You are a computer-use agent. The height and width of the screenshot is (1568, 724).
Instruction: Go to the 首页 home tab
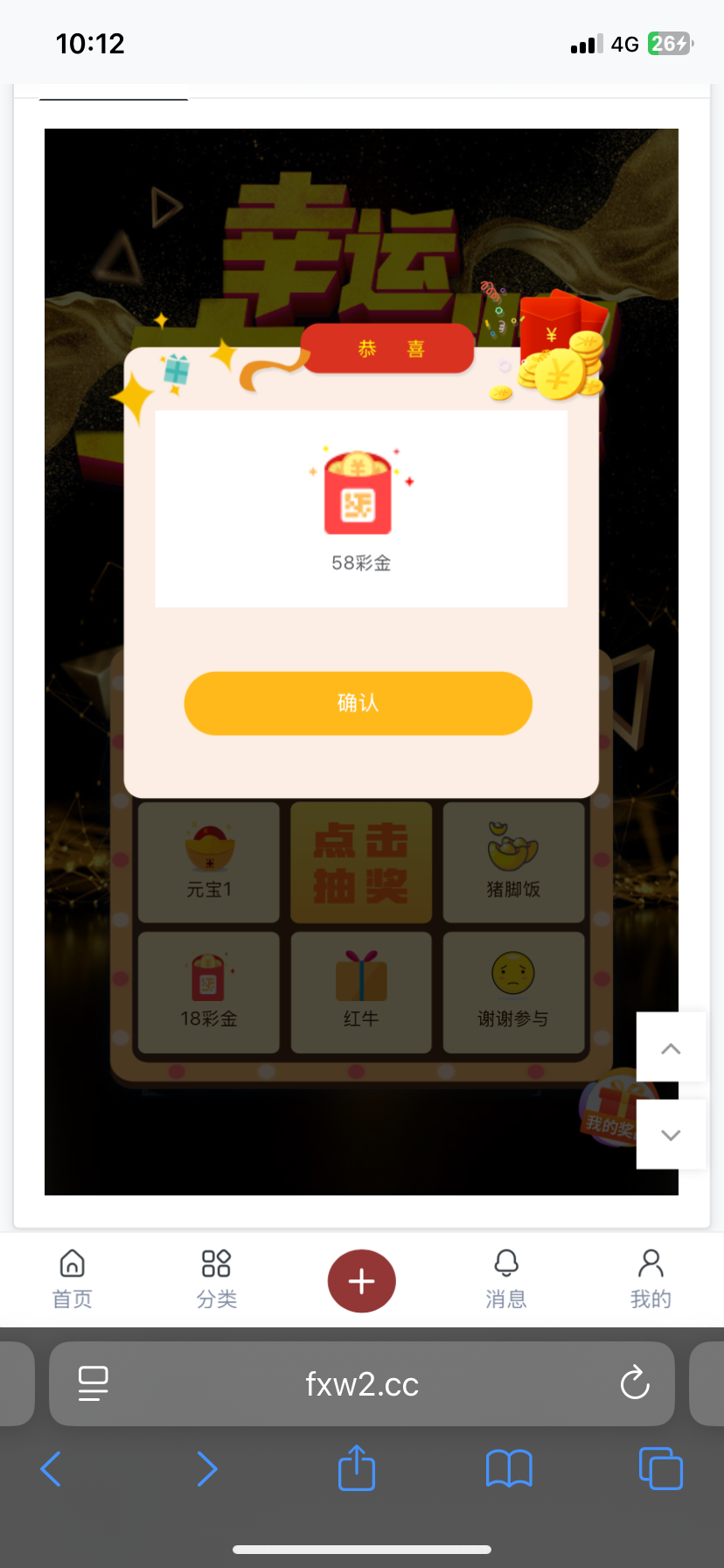72,1278
